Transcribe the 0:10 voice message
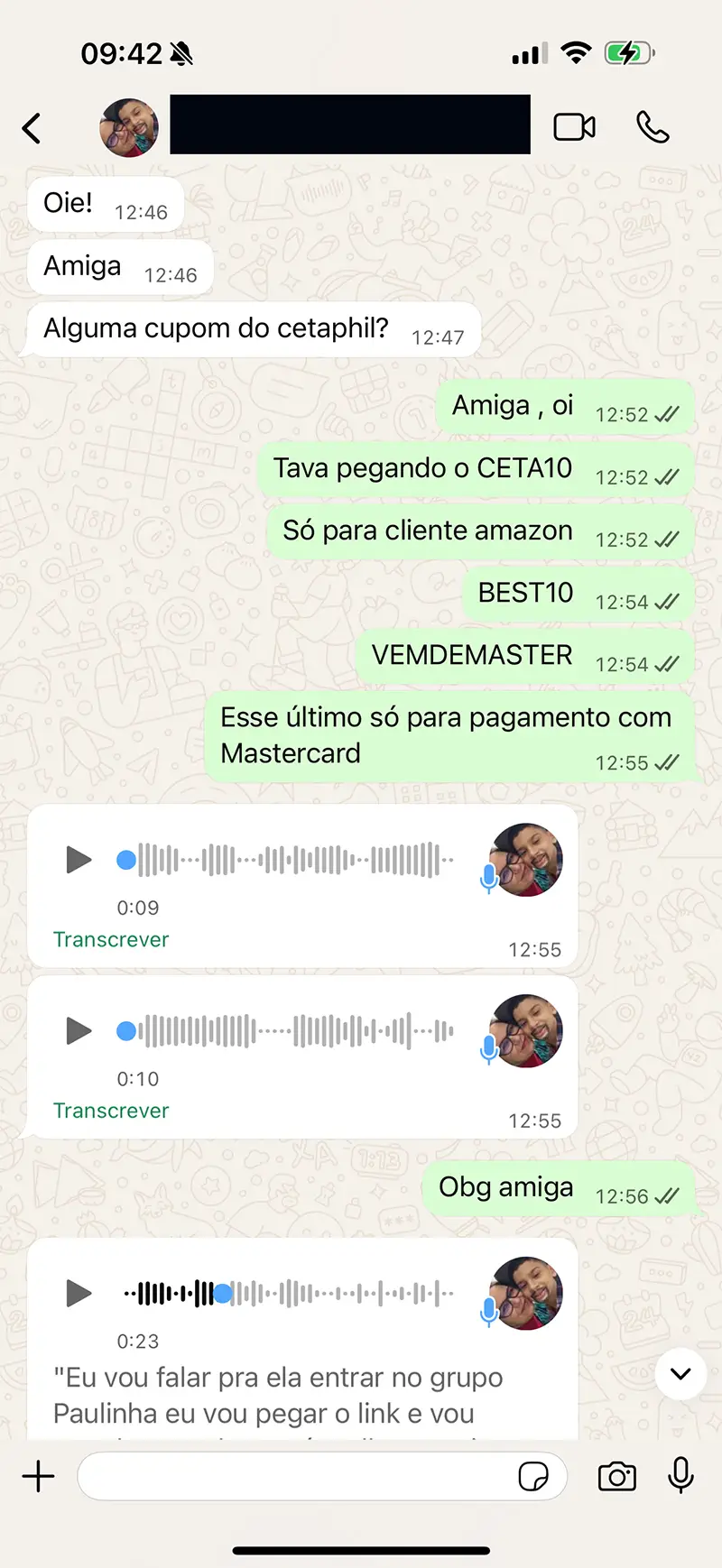This screenshot has height=1568, width=722. pyautogui.click(x=111, y=1111)
